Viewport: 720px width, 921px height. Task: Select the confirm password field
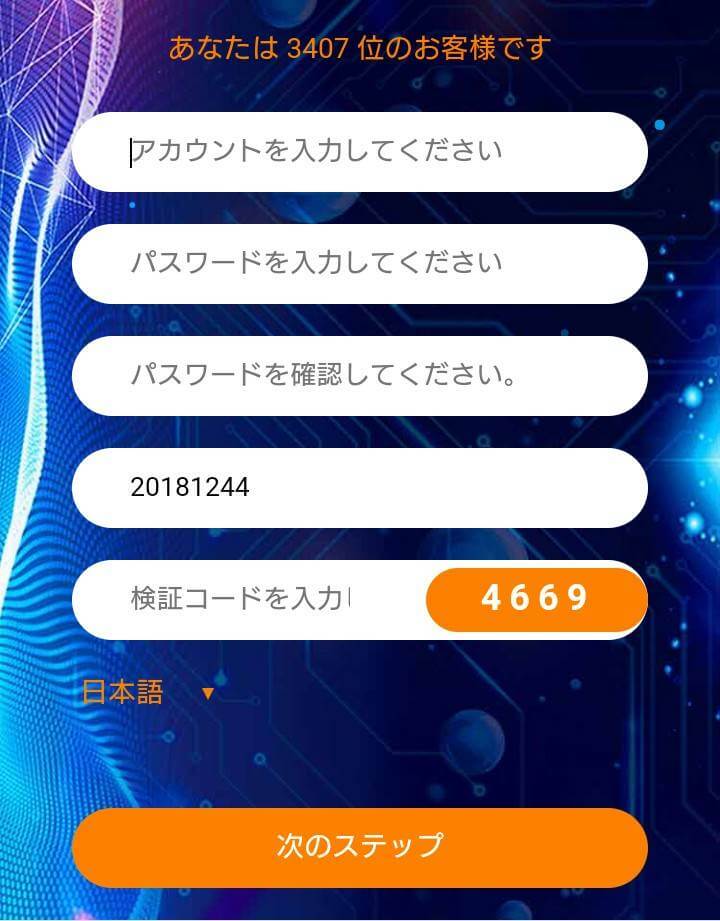360,376
